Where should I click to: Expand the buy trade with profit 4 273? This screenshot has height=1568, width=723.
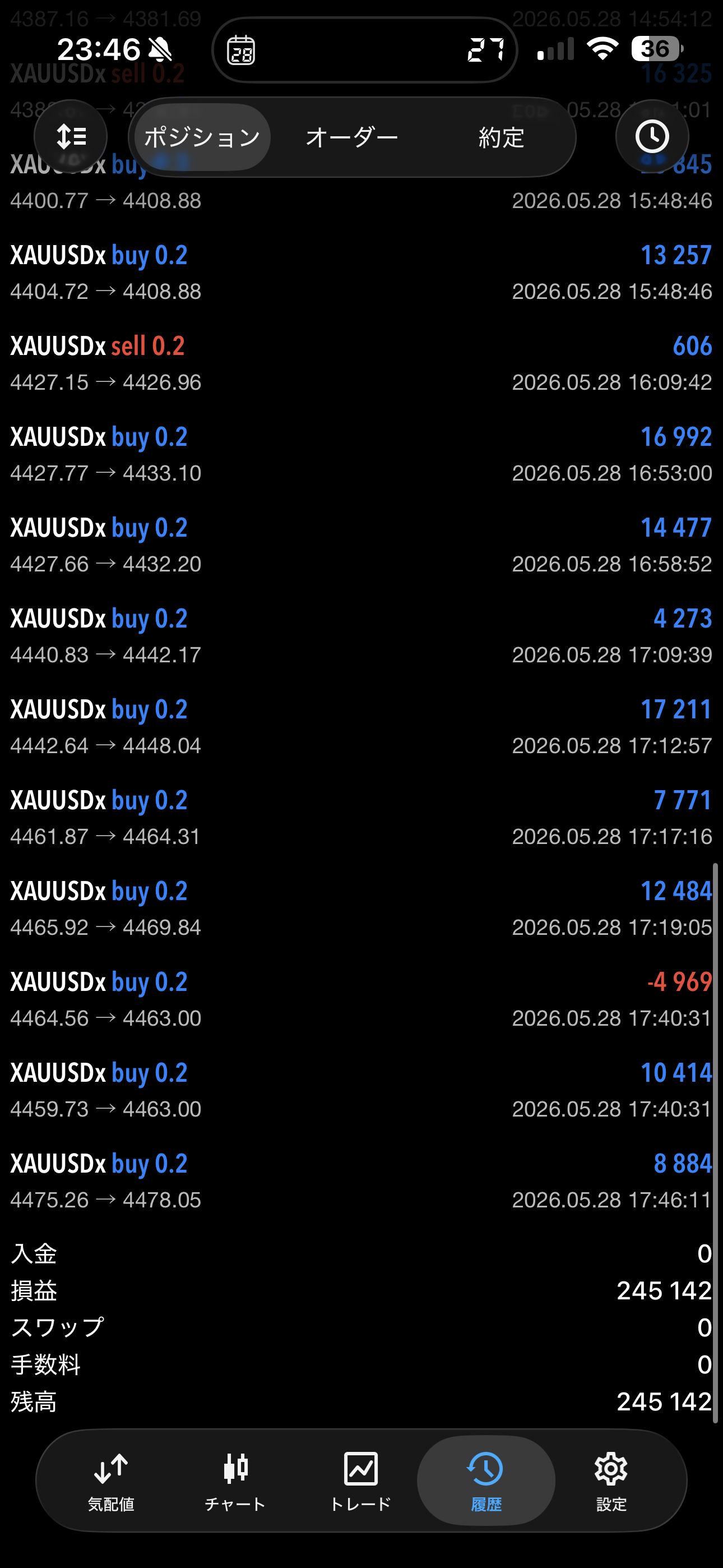pyautogui.click(x=361, y=636)
